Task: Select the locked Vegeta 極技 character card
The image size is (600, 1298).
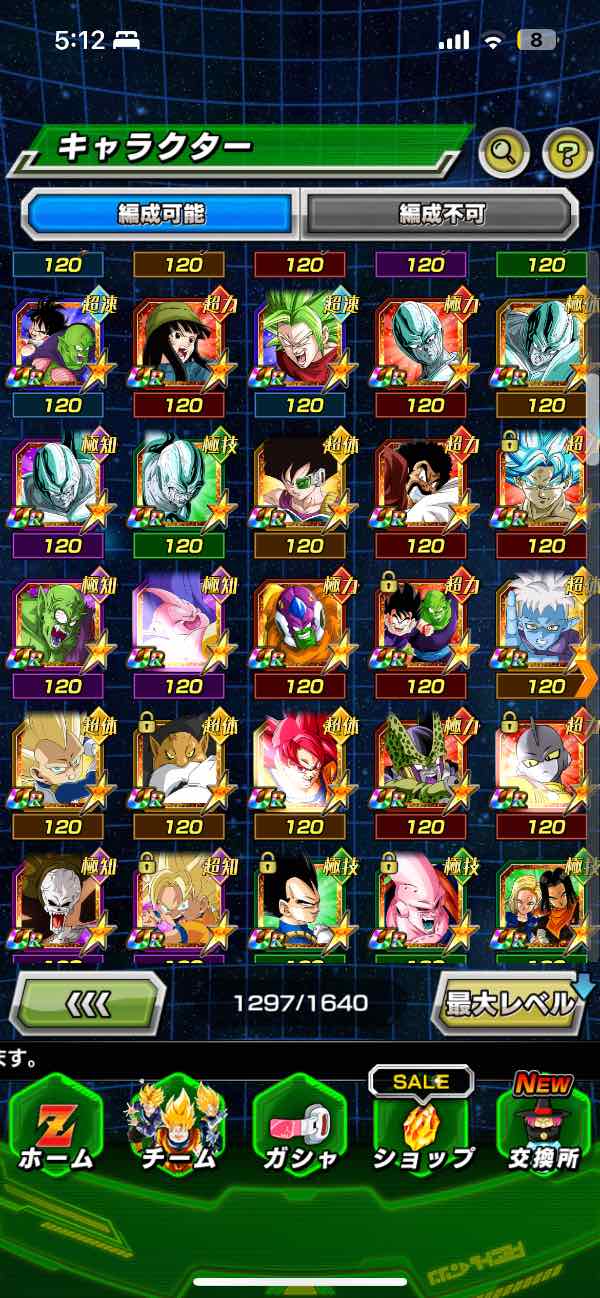Action: [304, 906]
